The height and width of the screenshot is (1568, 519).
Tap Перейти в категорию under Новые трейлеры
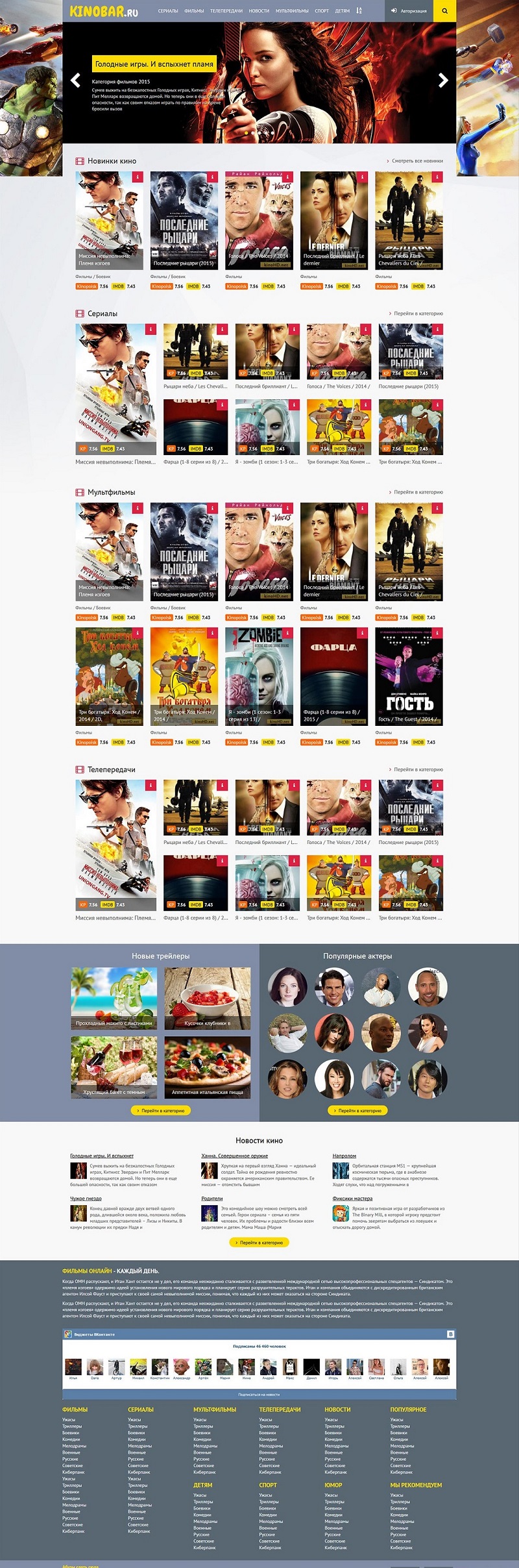(161, 1111)
